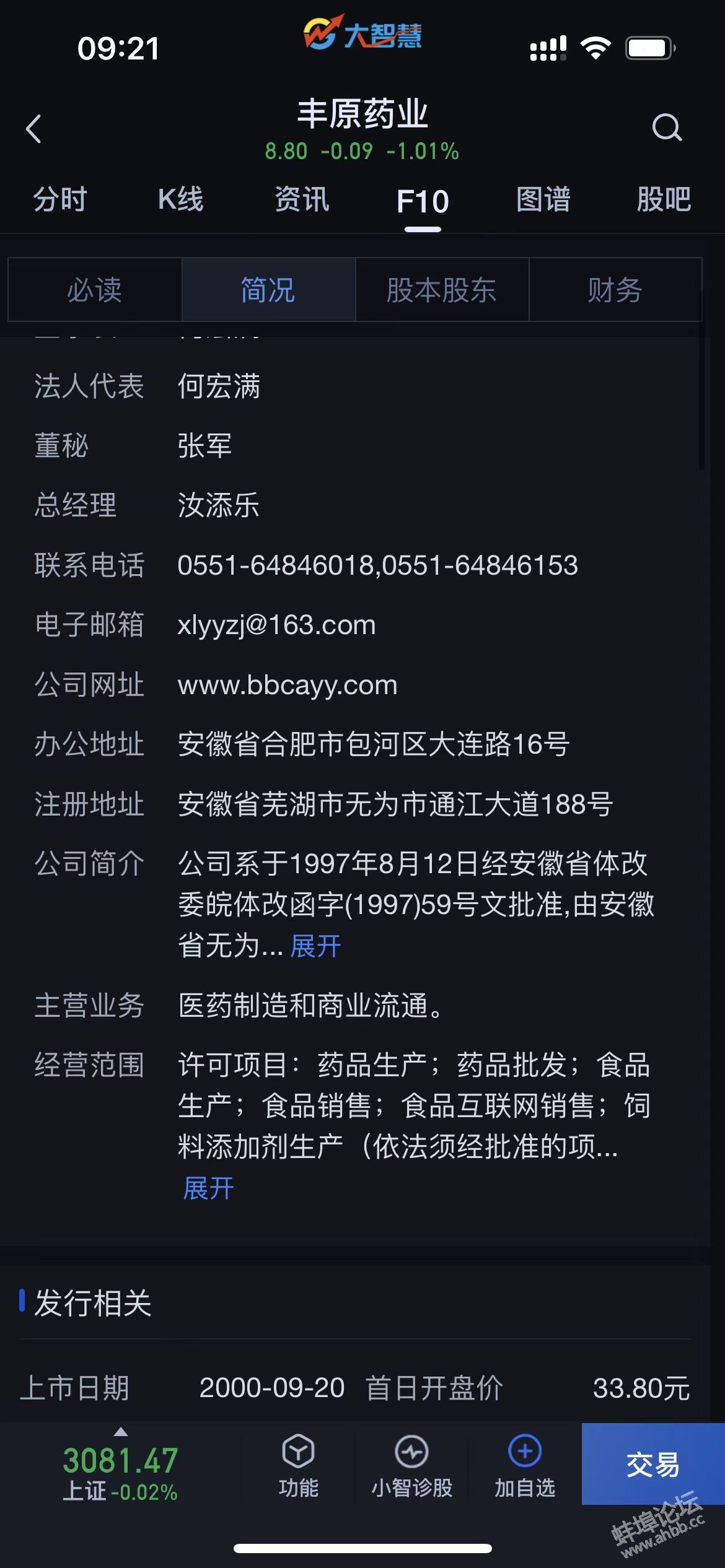Screen dimensions: 725x1568
Task: Switch to the 分时 tab
Action: coord(60,199)
